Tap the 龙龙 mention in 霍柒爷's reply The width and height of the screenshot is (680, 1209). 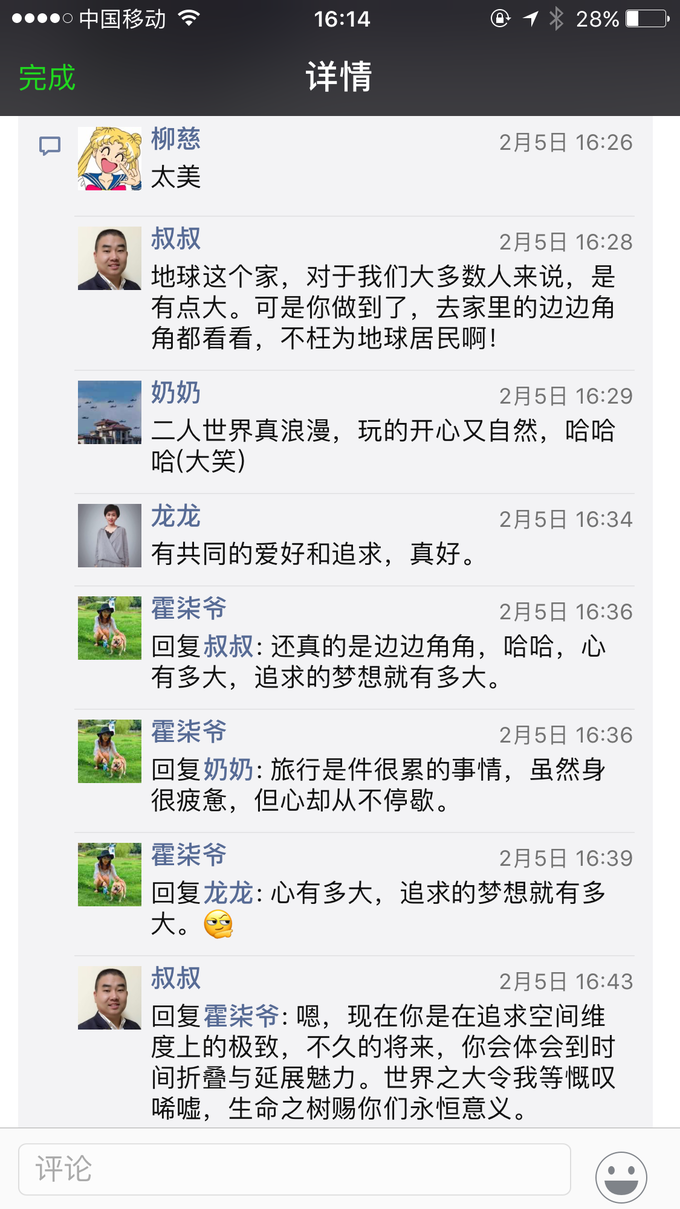[x=228, y=893]
